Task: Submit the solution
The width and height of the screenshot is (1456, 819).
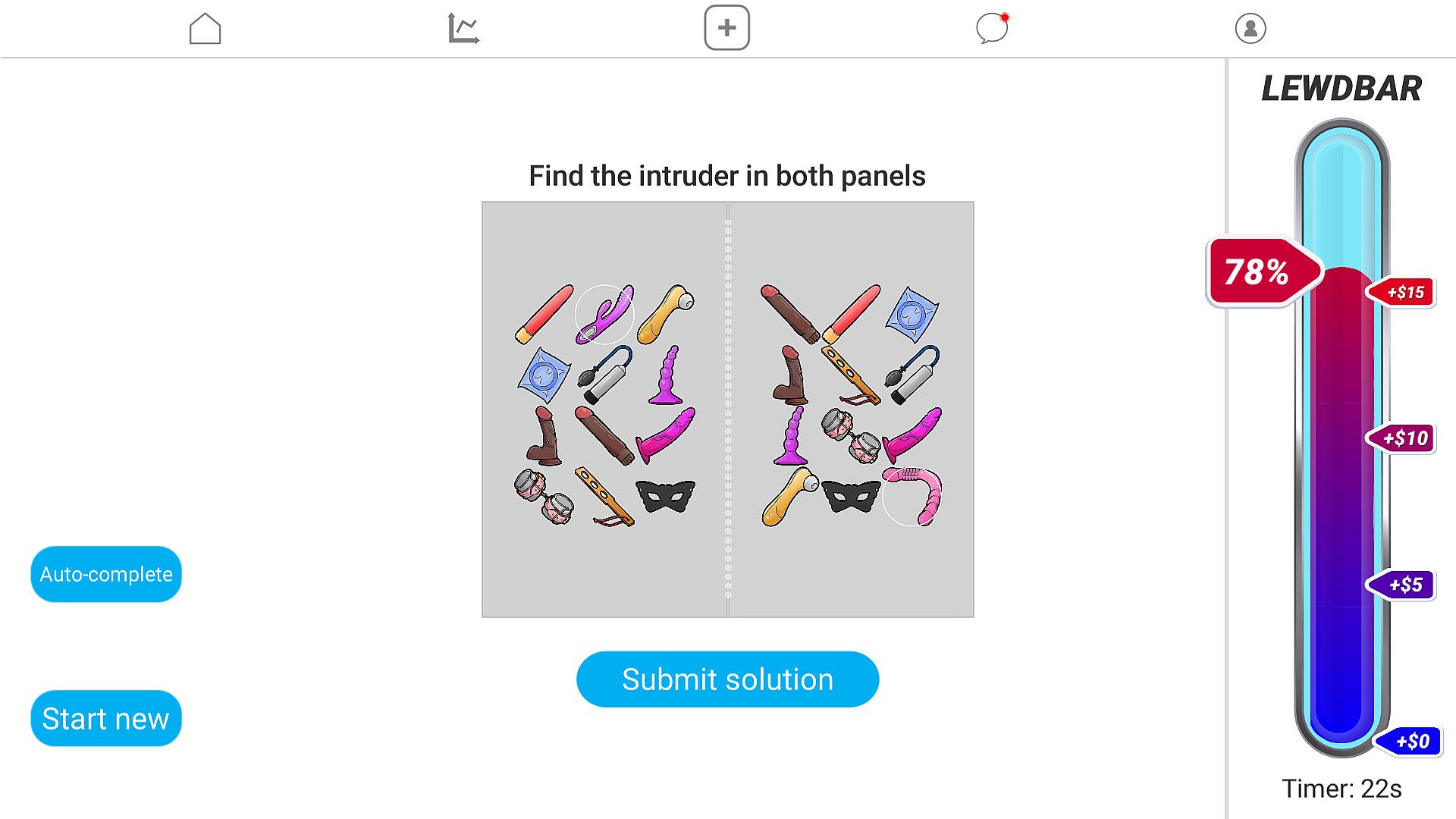Action: (x=727, y=679)
